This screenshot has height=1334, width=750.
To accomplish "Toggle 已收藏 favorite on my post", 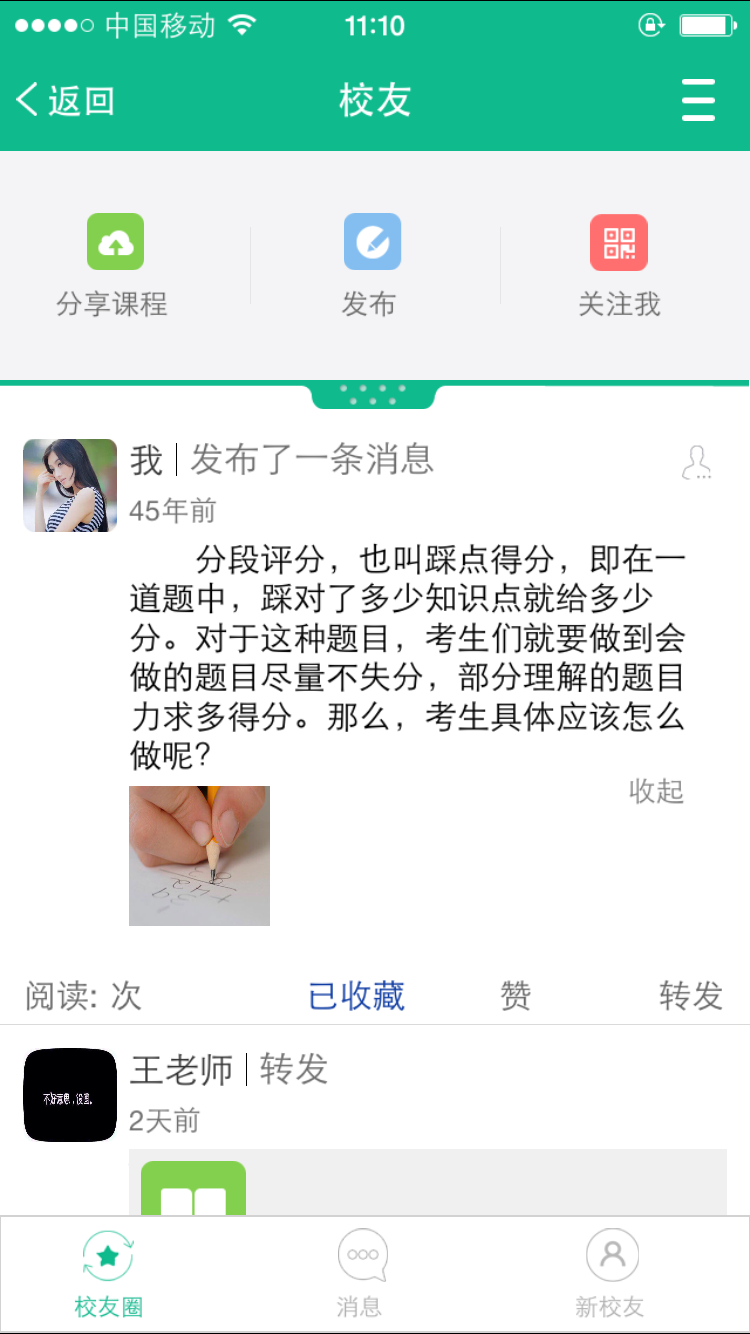I will point(356,995).
